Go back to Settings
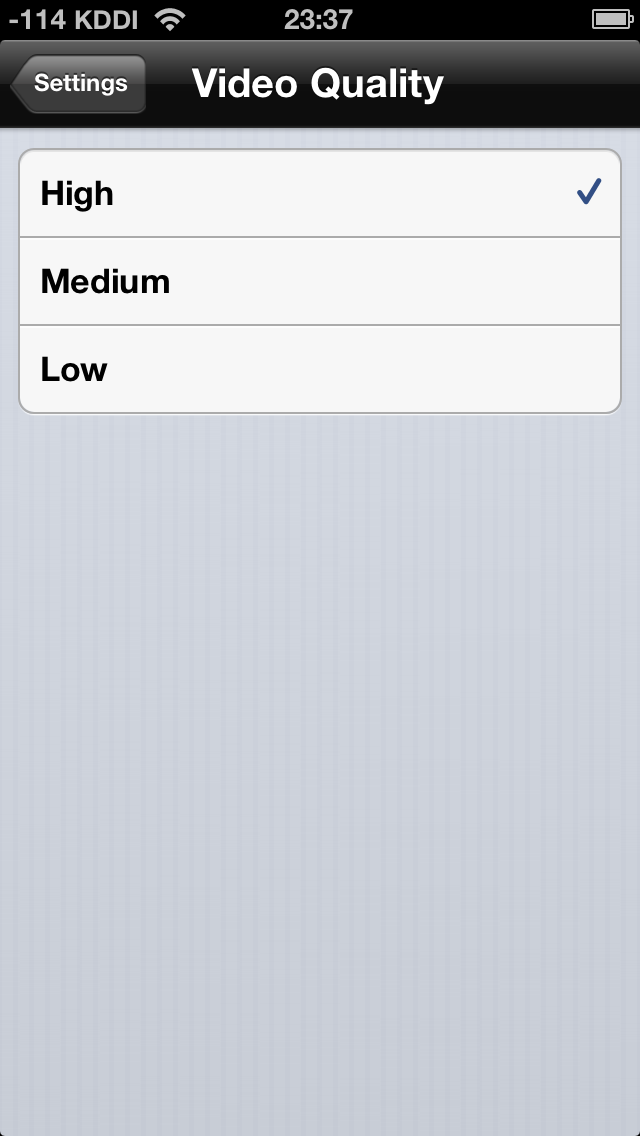The image size is (640, 1136). pos(80,84)
